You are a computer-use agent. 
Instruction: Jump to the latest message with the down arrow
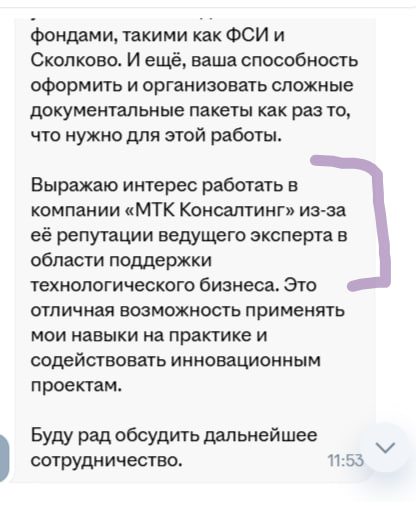point(386,448)
